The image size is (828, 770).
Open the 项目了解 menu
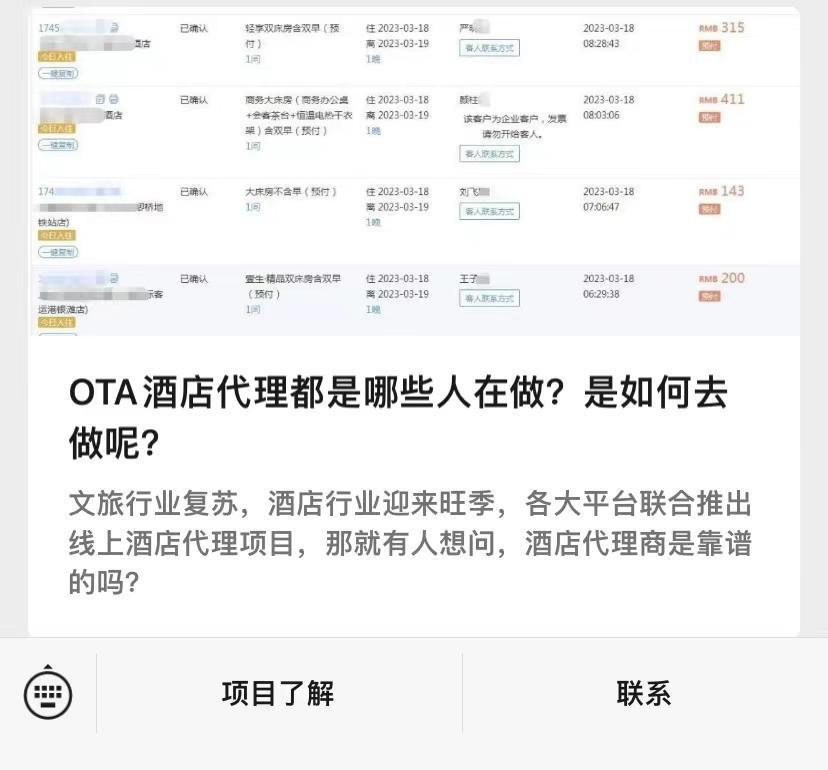point(278,693)
